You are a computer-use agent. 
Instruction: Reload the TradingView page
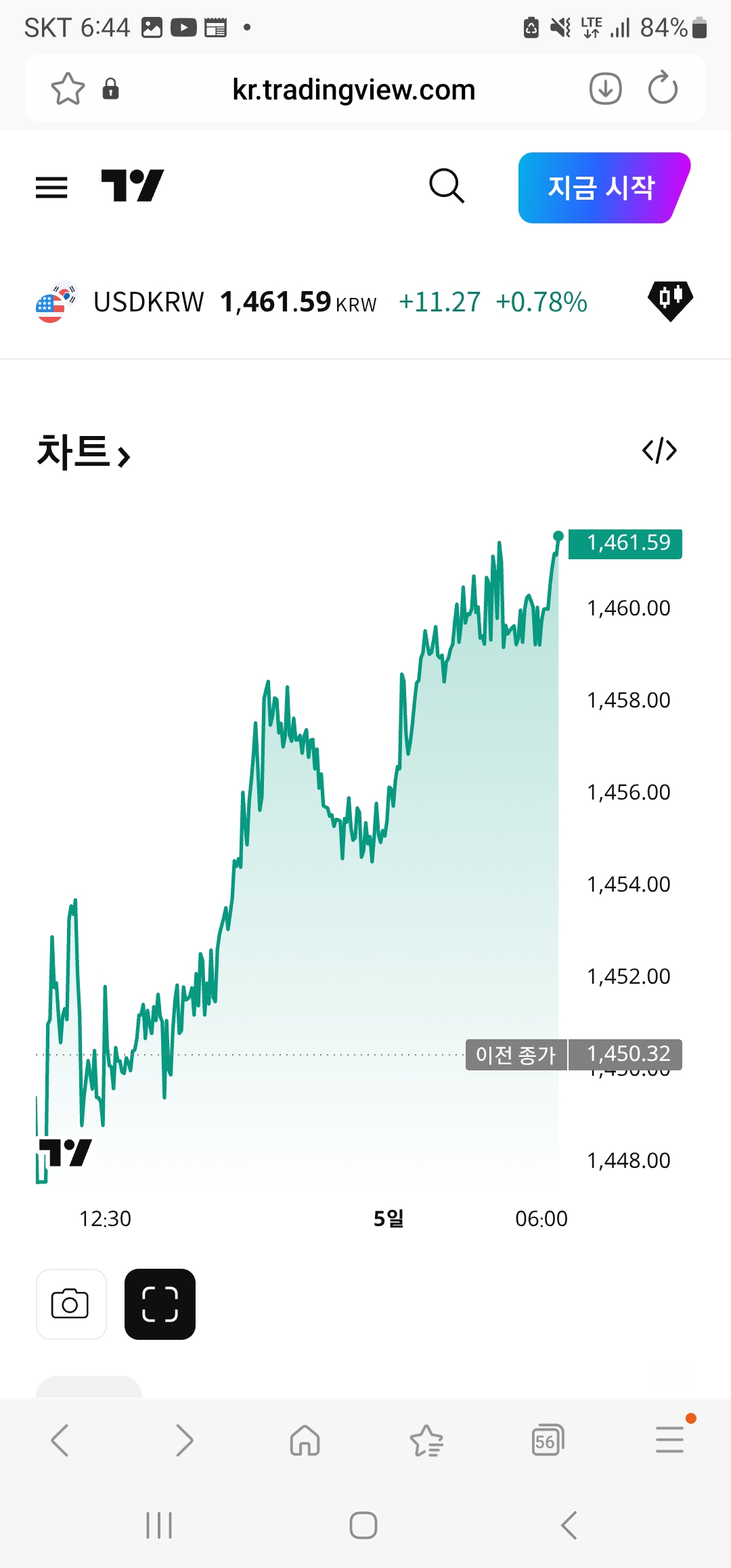663,89
